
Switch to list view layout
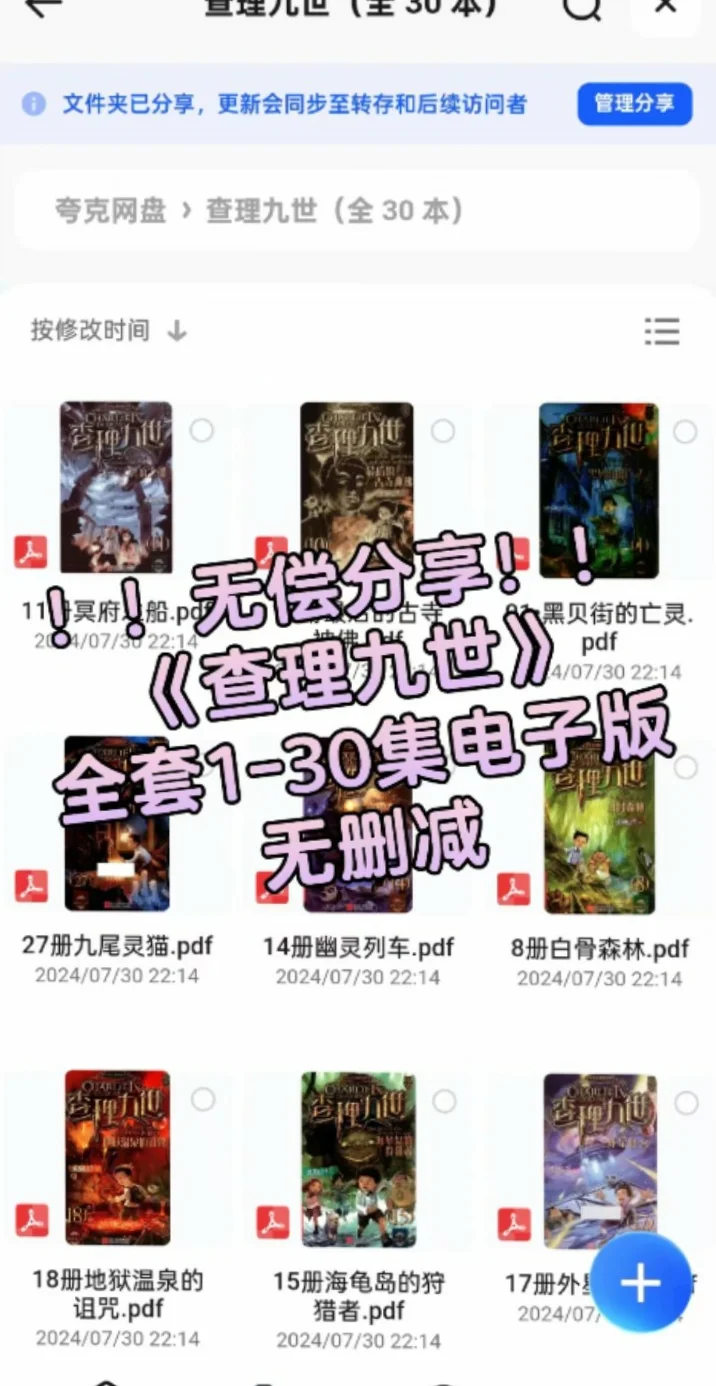pos(662,331)
